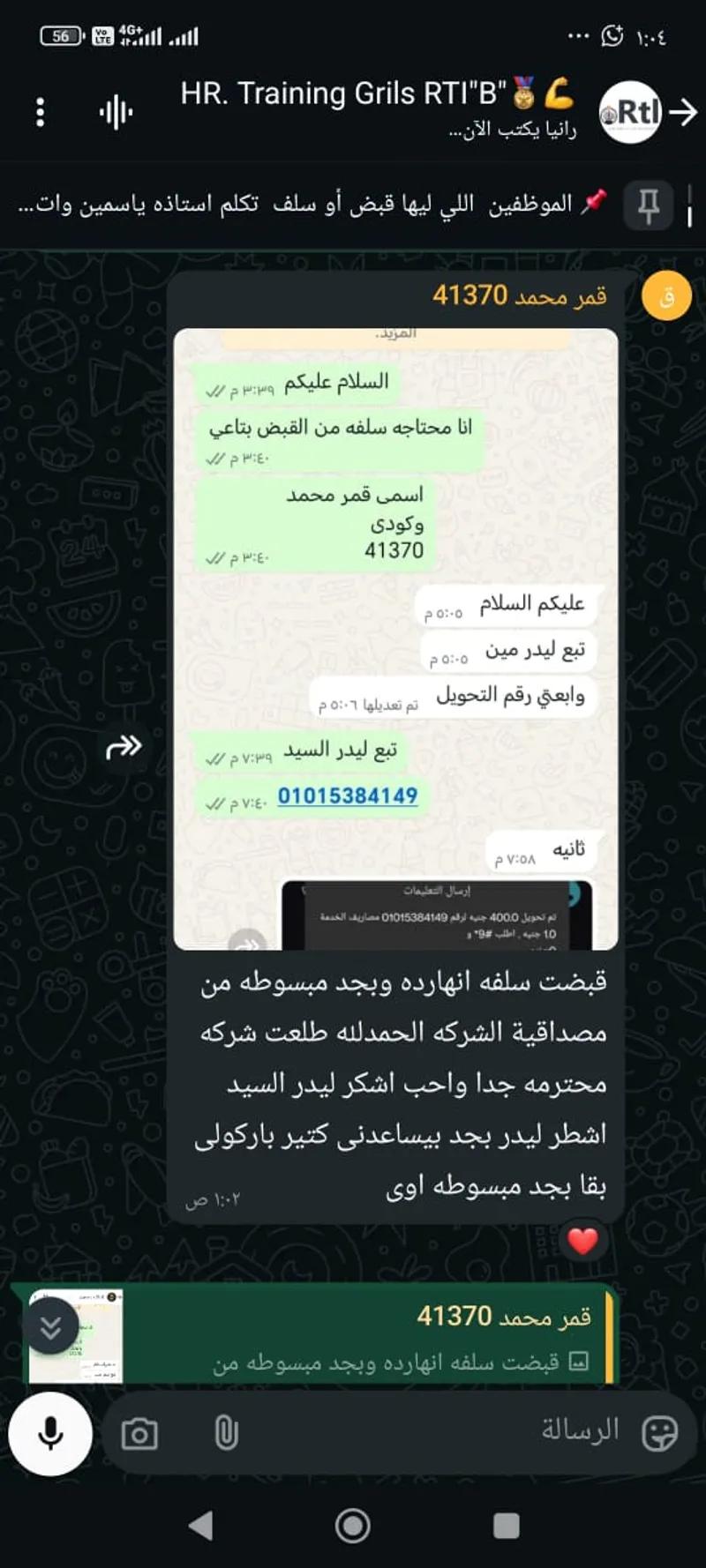
Task: Jump to the latest messages
Action: [x=51, y=1329]
